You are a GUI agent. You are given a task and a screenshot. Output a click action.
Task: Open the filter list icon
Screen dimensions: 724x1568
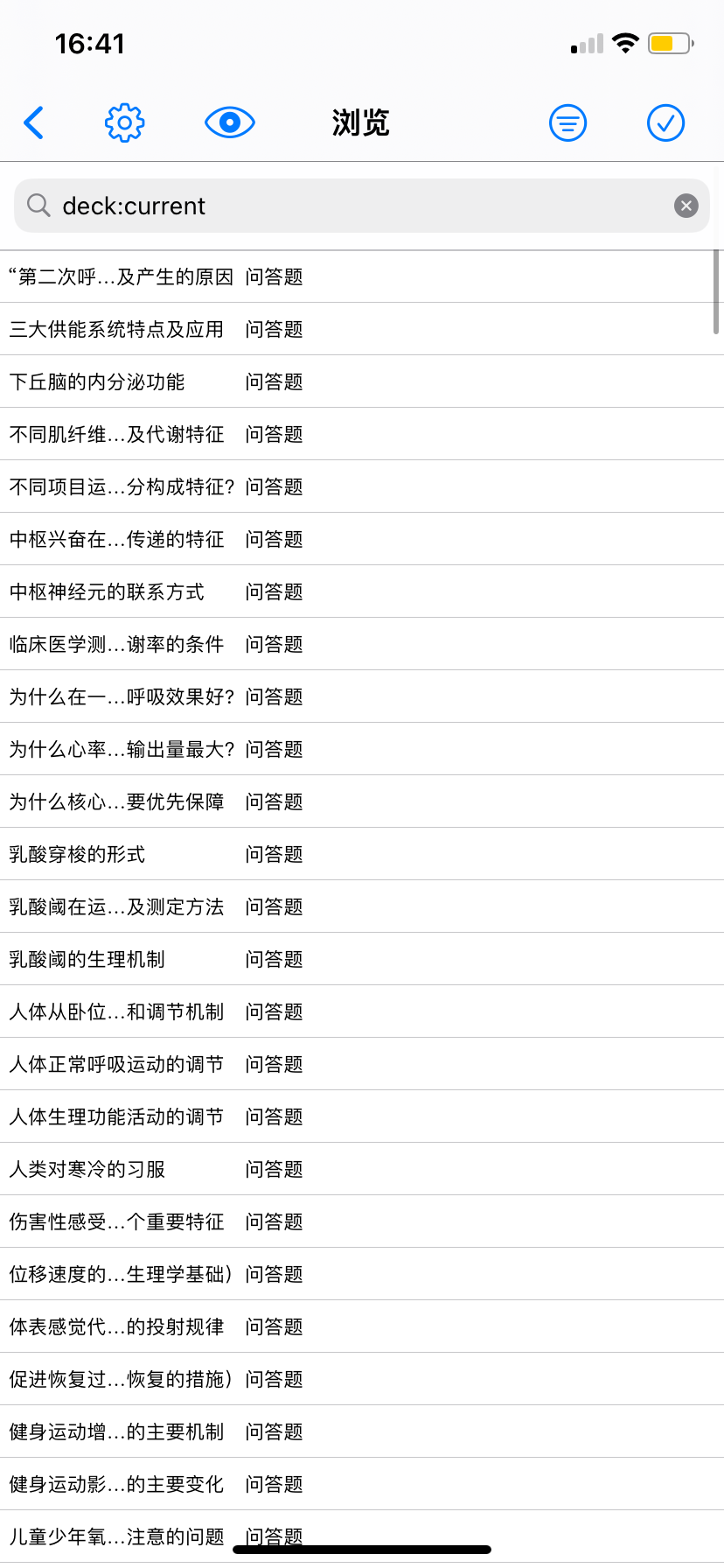click(x=568, y=122)
